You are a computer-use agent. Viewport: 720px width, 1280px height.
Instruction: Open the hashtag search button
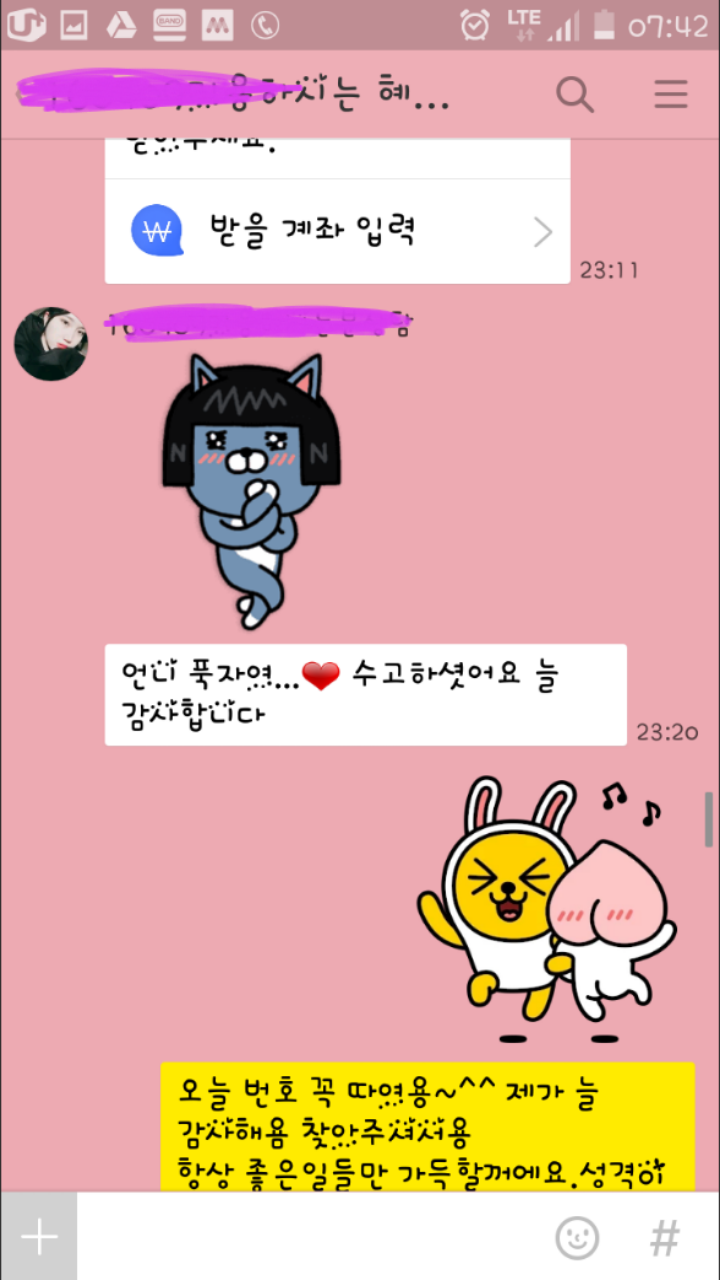click(665, 1238)
